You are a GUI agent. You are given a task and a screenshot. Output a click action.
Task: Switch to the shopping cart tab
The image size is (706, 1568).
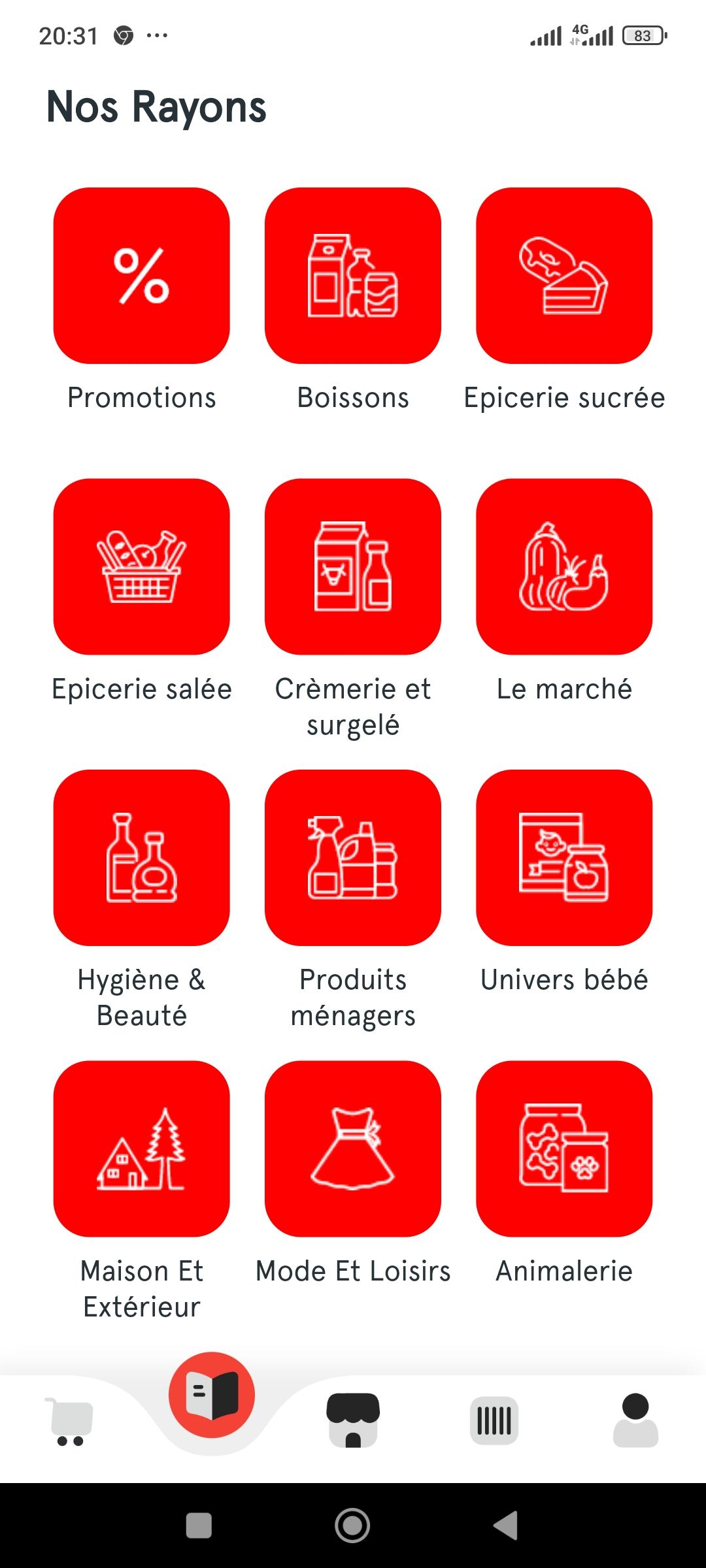70,1421
